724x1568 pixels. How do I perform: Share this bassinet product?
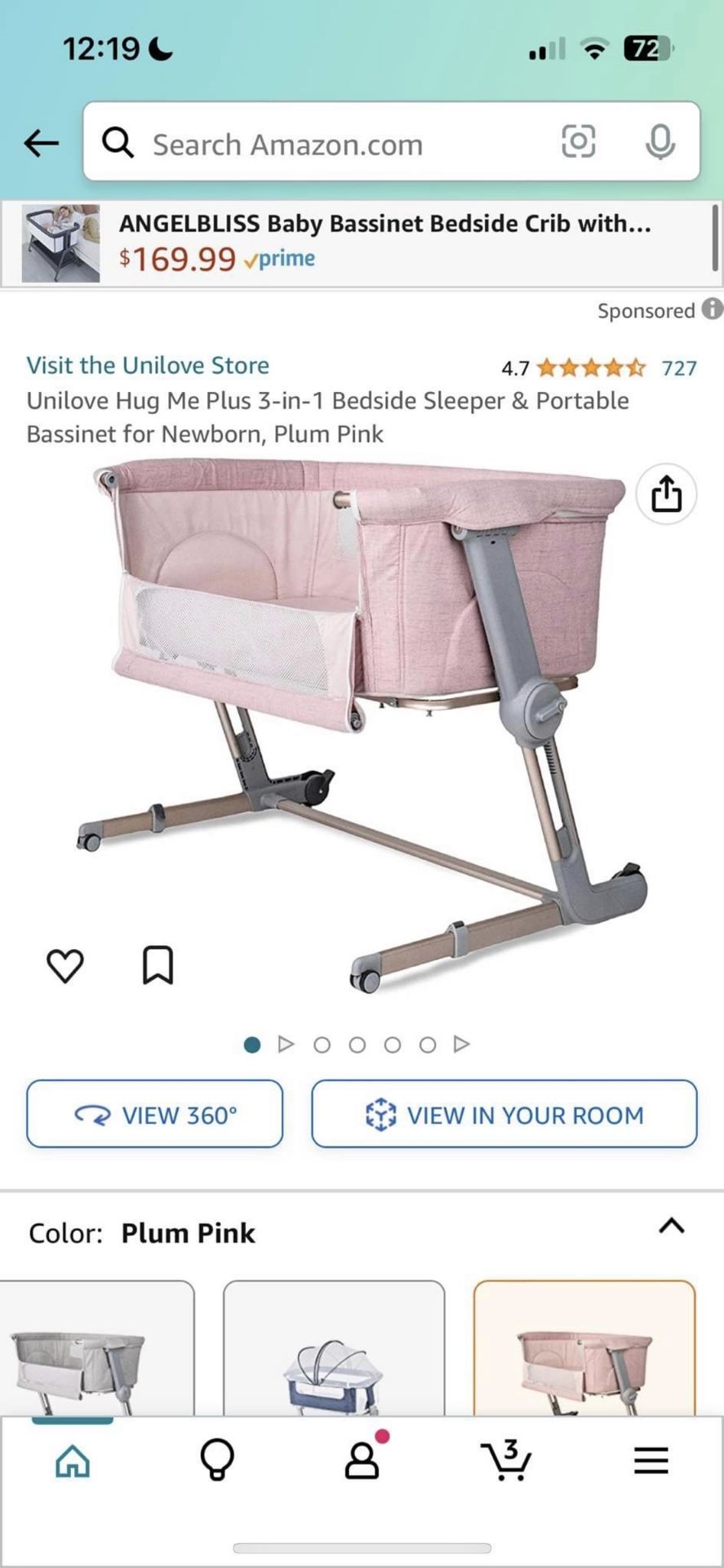[x=668, y=494]
